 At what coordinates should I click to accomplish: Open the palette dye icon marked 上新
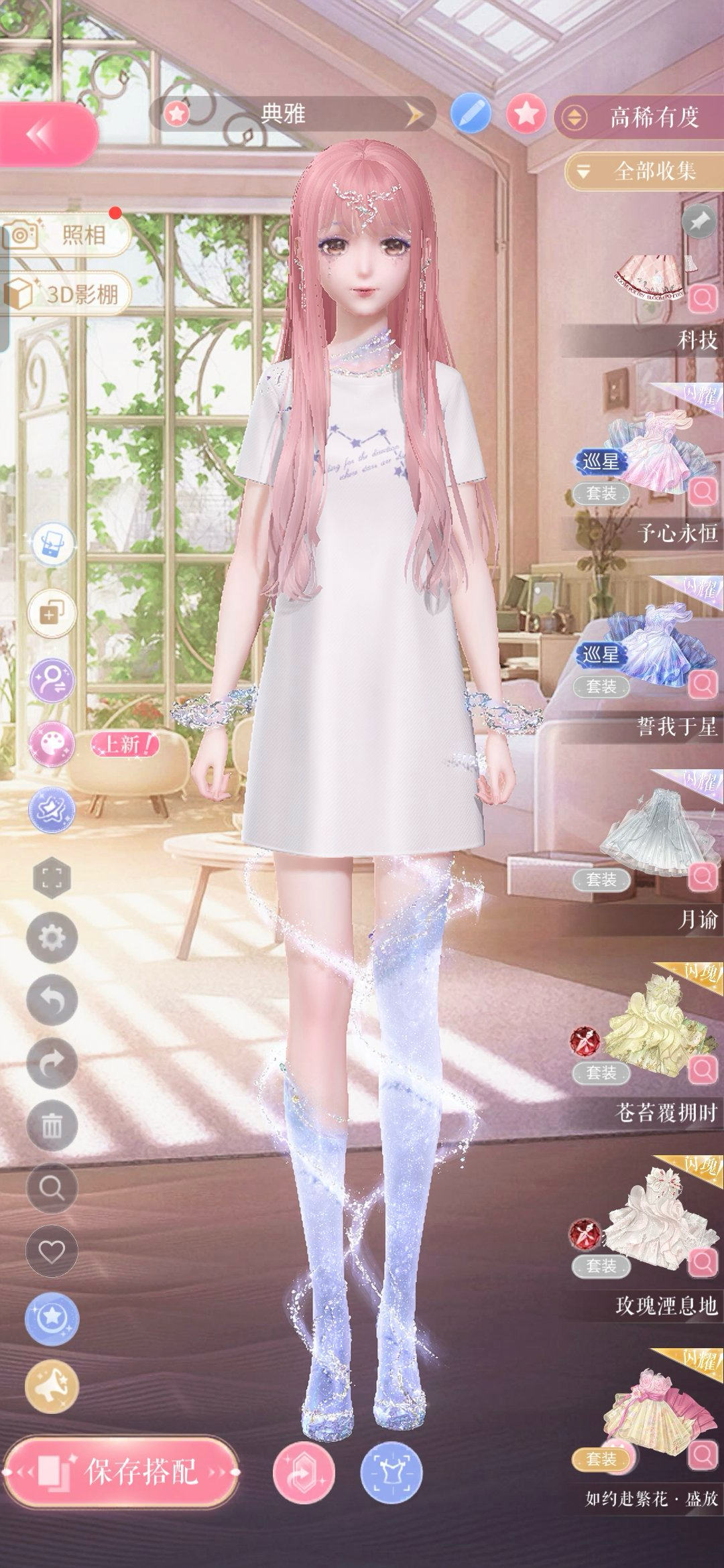point(52,745)
